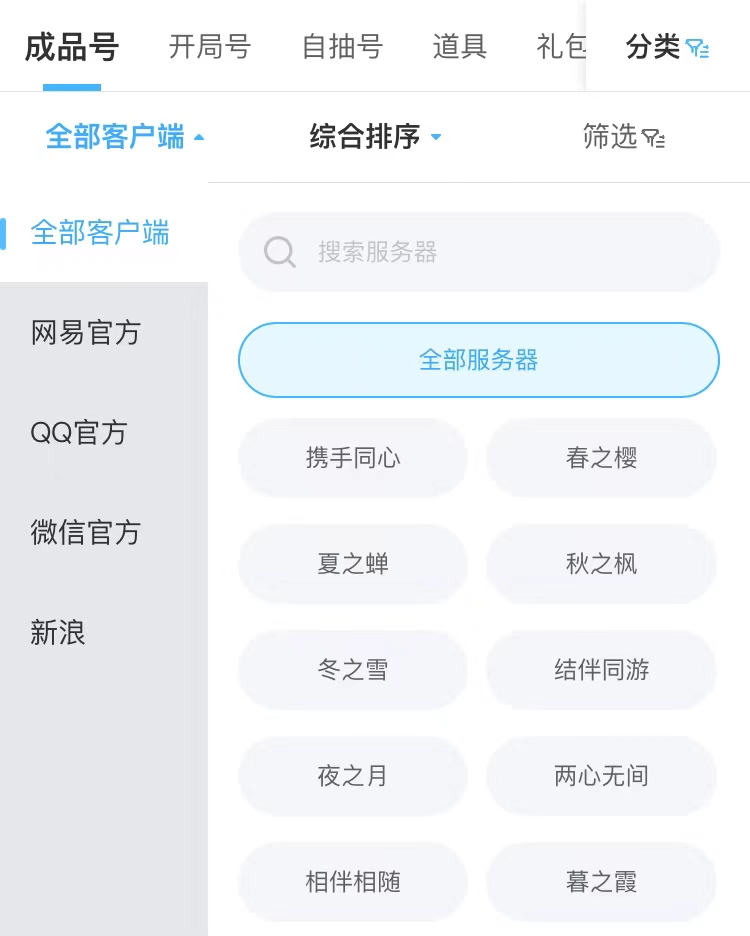Select QQ官方 client
The width and height of the screenshot is (750, 936).
coord(79,433)
